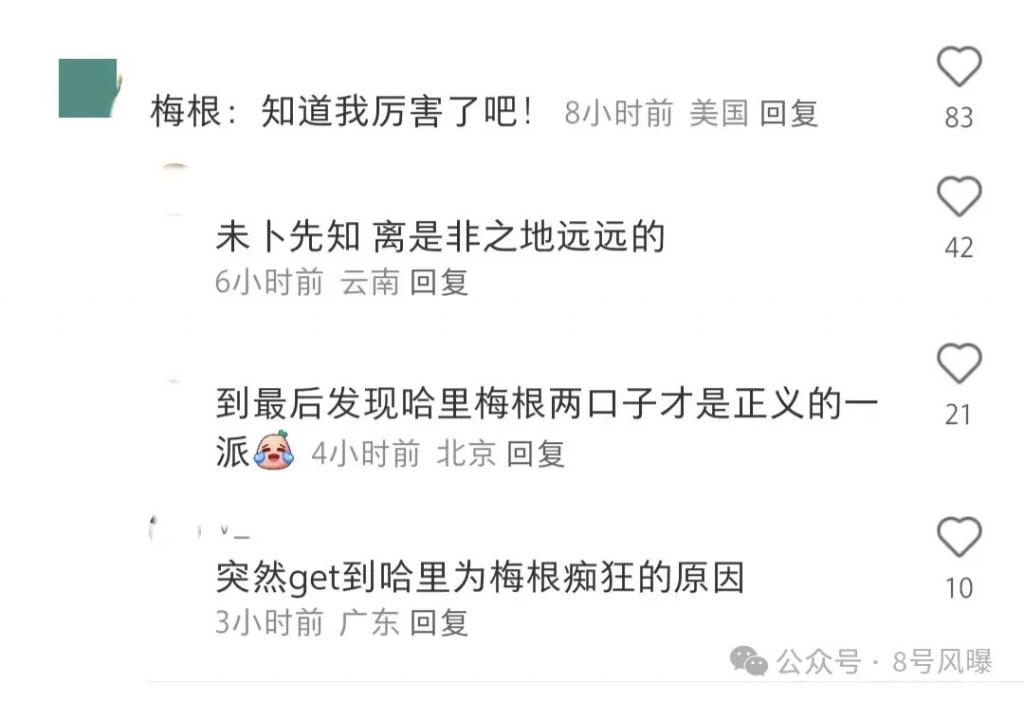Viewport: 1024px width, 702px height.
Task: Reply to the 云南 user's comment
Action: click(440, 283)
